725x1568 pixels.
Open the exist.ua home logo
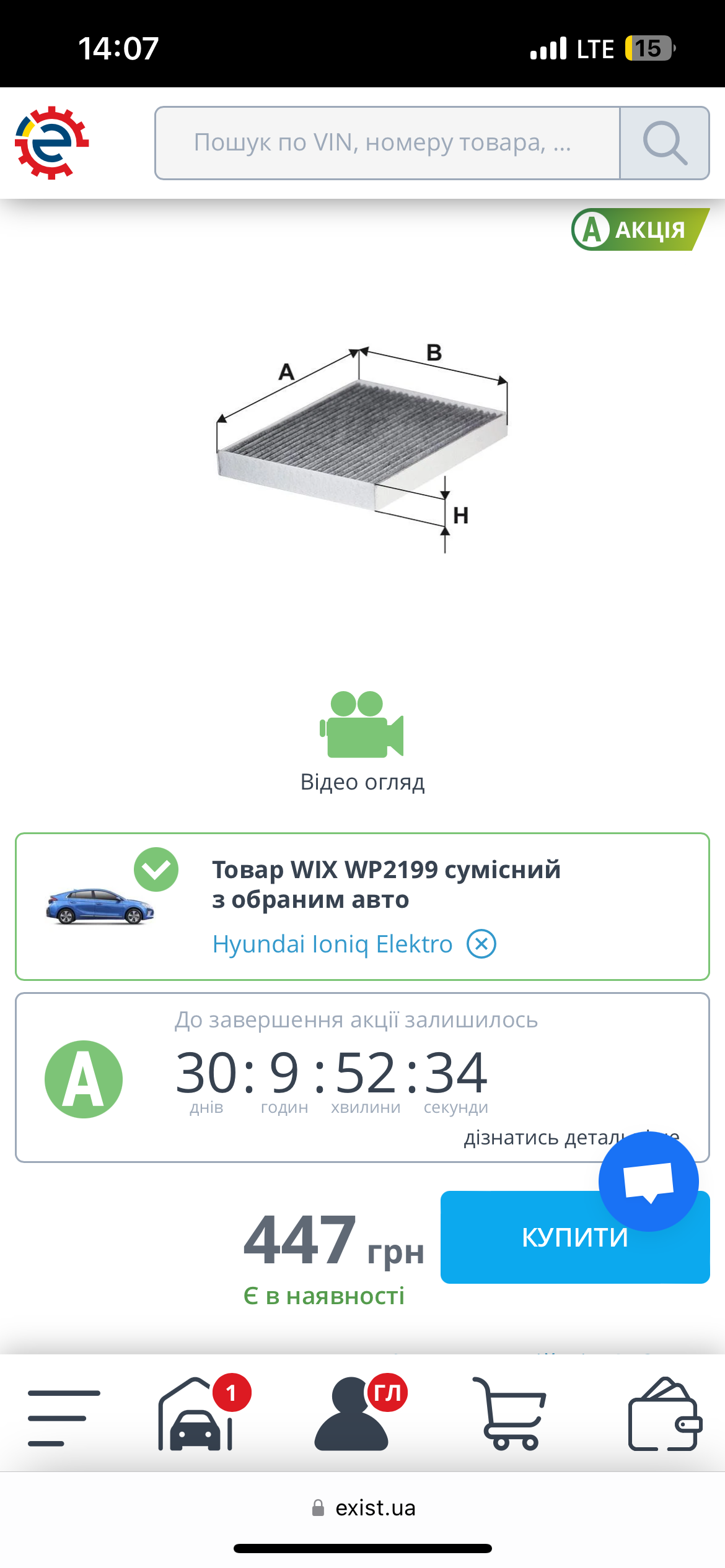[52, 143]
